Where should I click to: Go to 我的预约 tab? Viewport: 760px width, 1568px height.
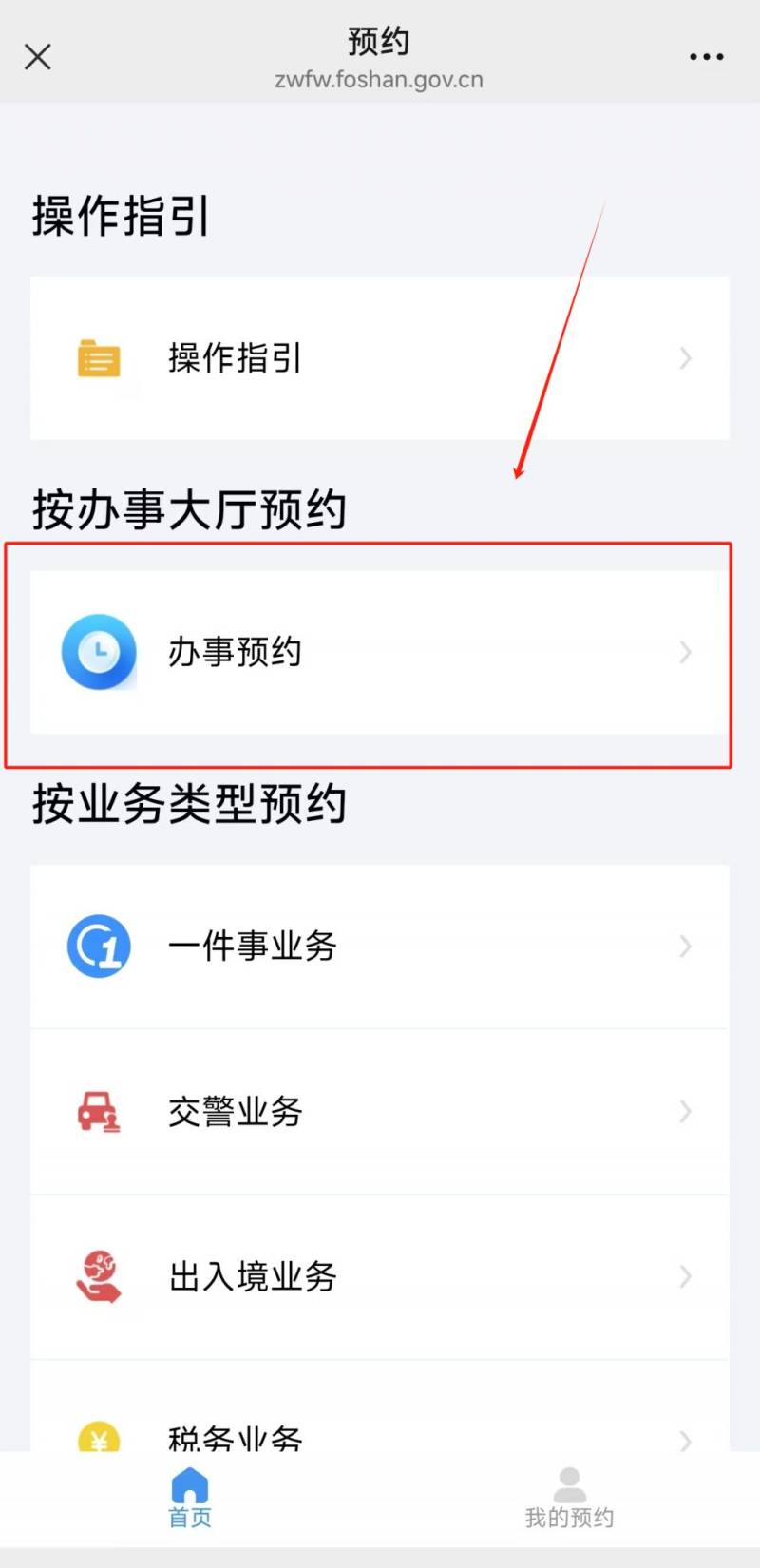pyautogui.click(x=569, y=1499)
